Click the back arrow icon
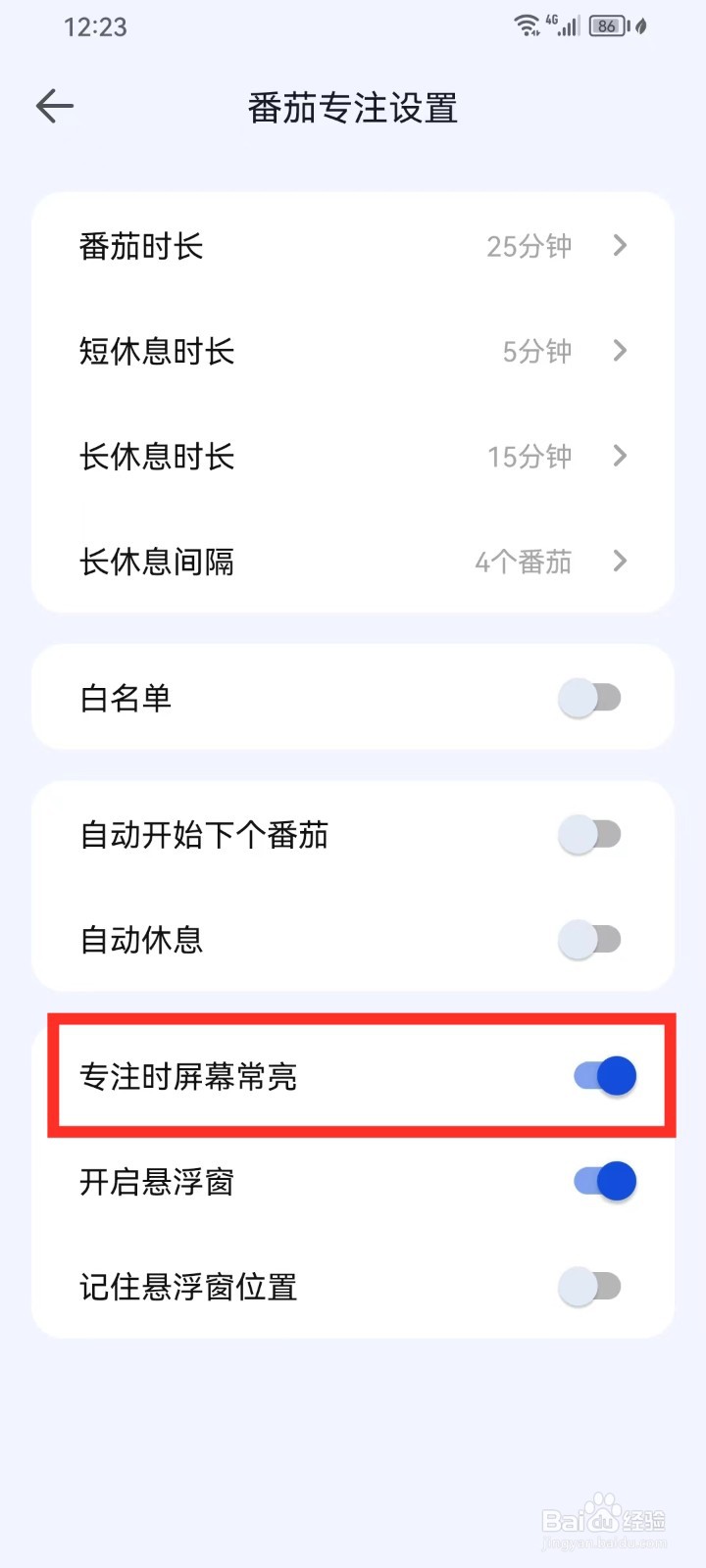706x1568 pixels. coord(54,106)
